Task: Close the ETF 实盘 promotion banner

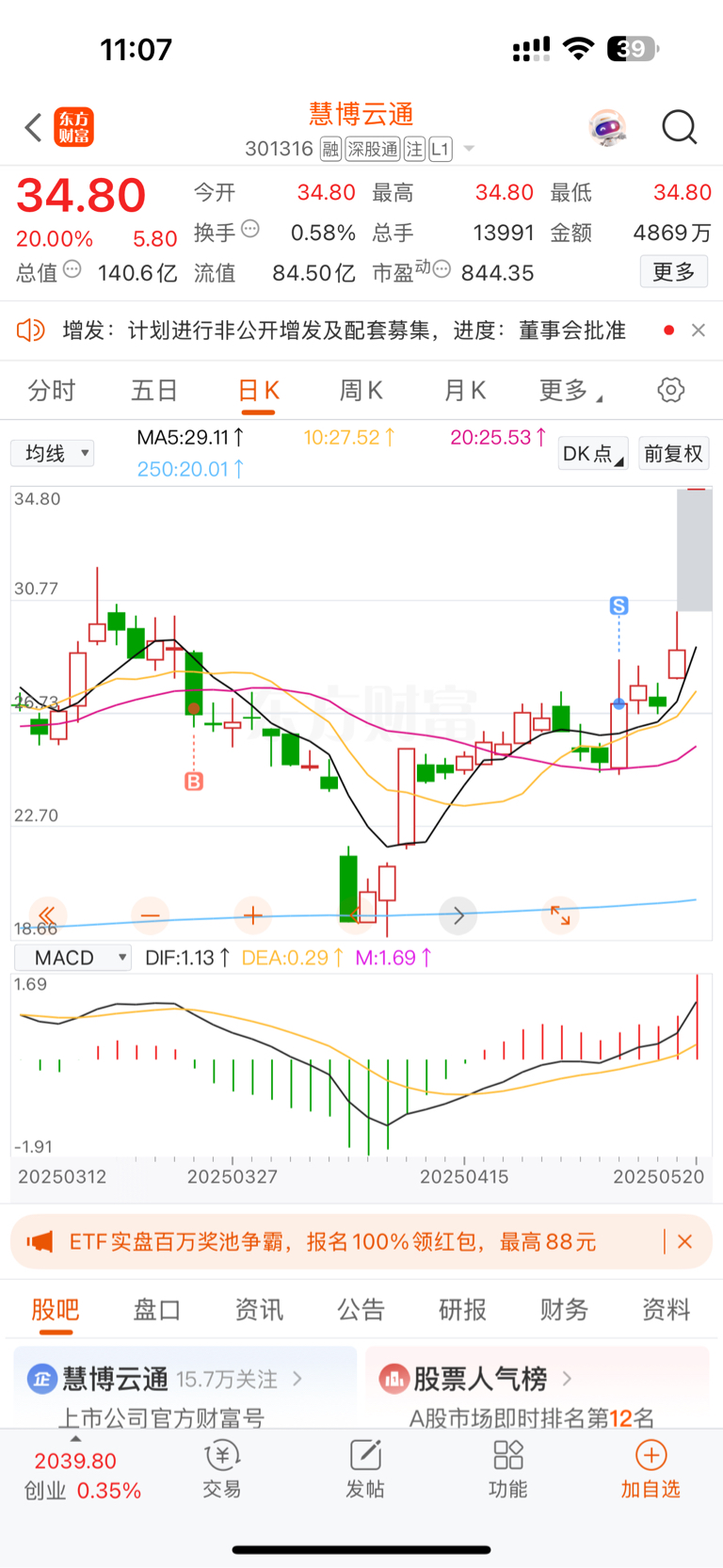Action: point(685,1242)
